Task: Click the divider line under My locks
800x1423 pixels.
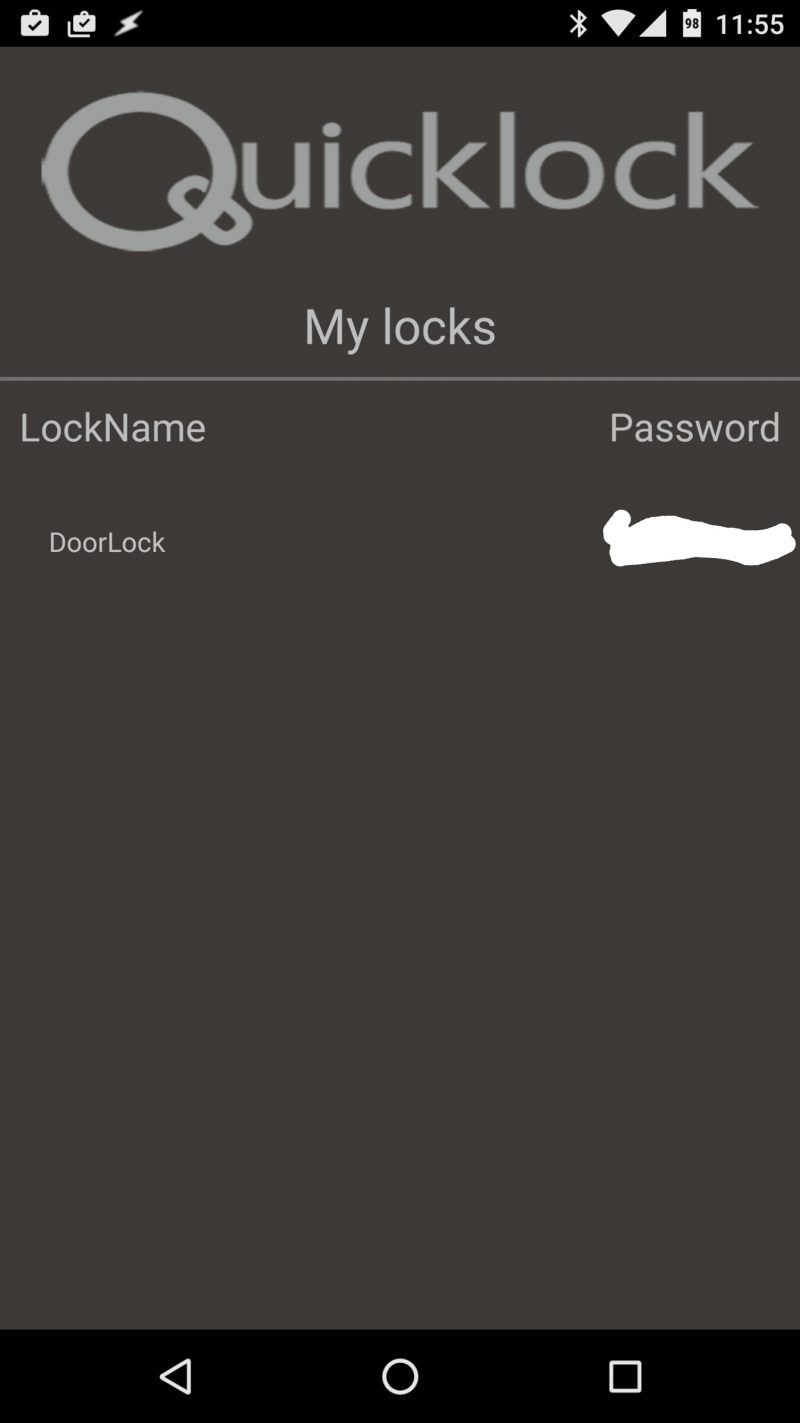Action: coord(400,377)
